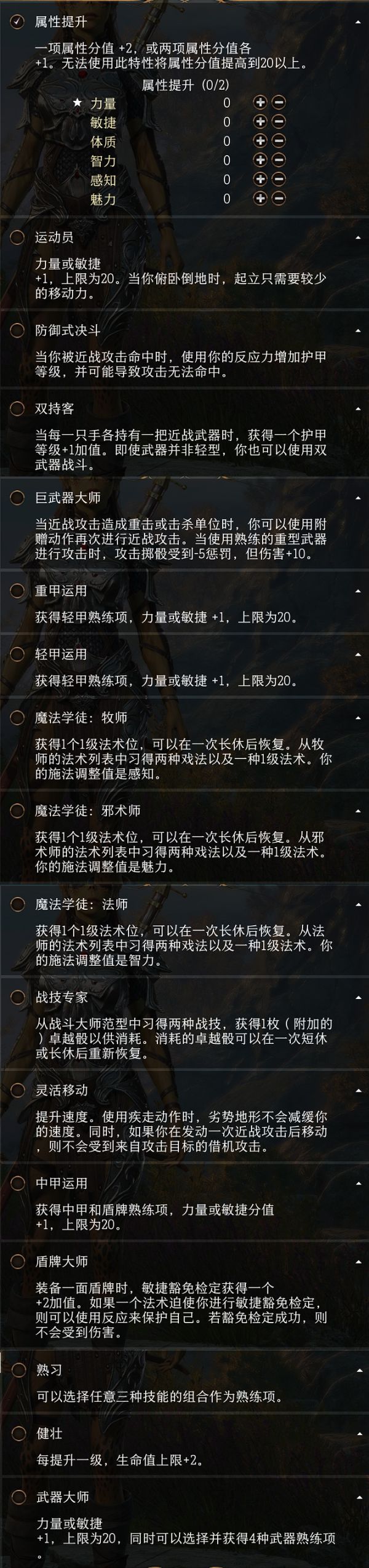Collapse the 重甲运用 description

(x=358, y=591)
